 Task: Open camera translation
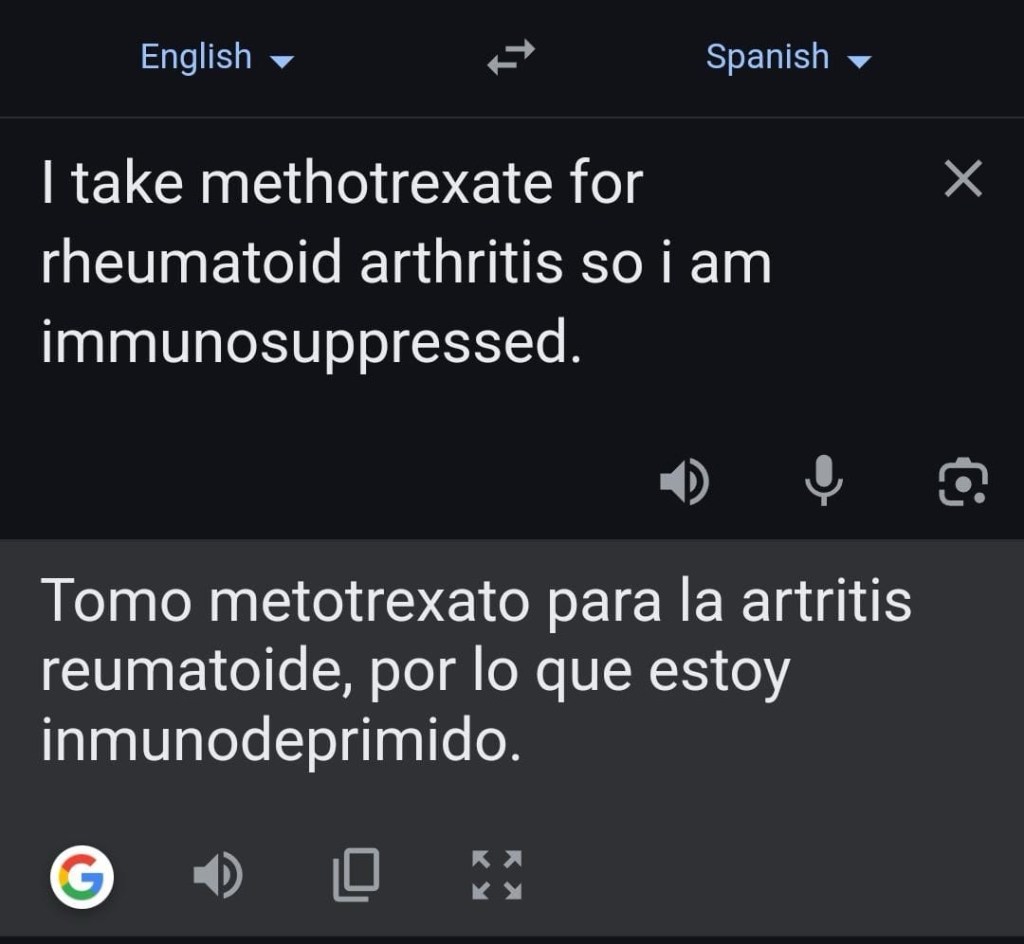[x=962, y=482]
